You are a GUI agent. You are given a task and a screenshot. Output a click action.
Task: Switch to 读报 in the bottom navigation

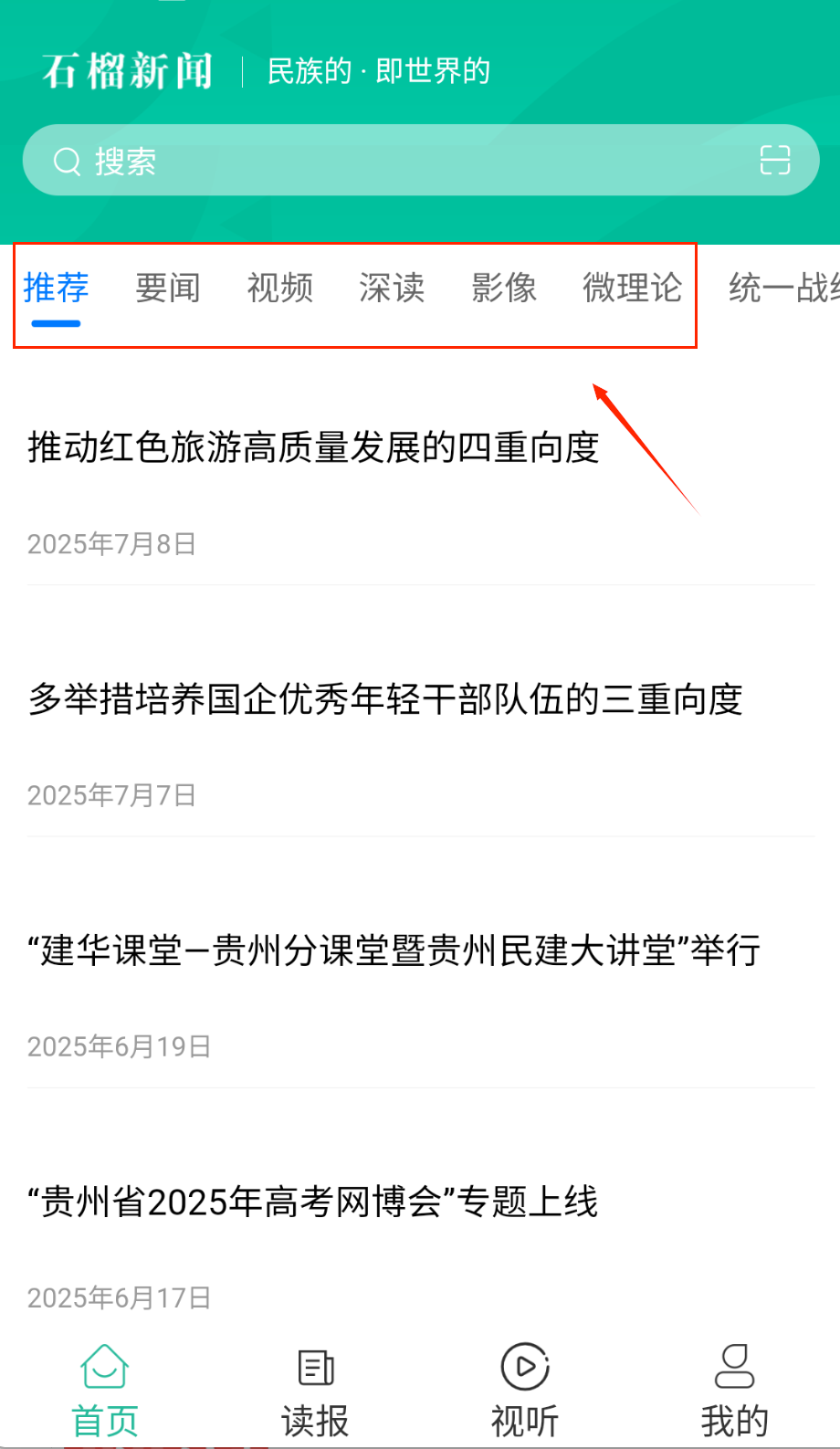tap(315, 1391)
